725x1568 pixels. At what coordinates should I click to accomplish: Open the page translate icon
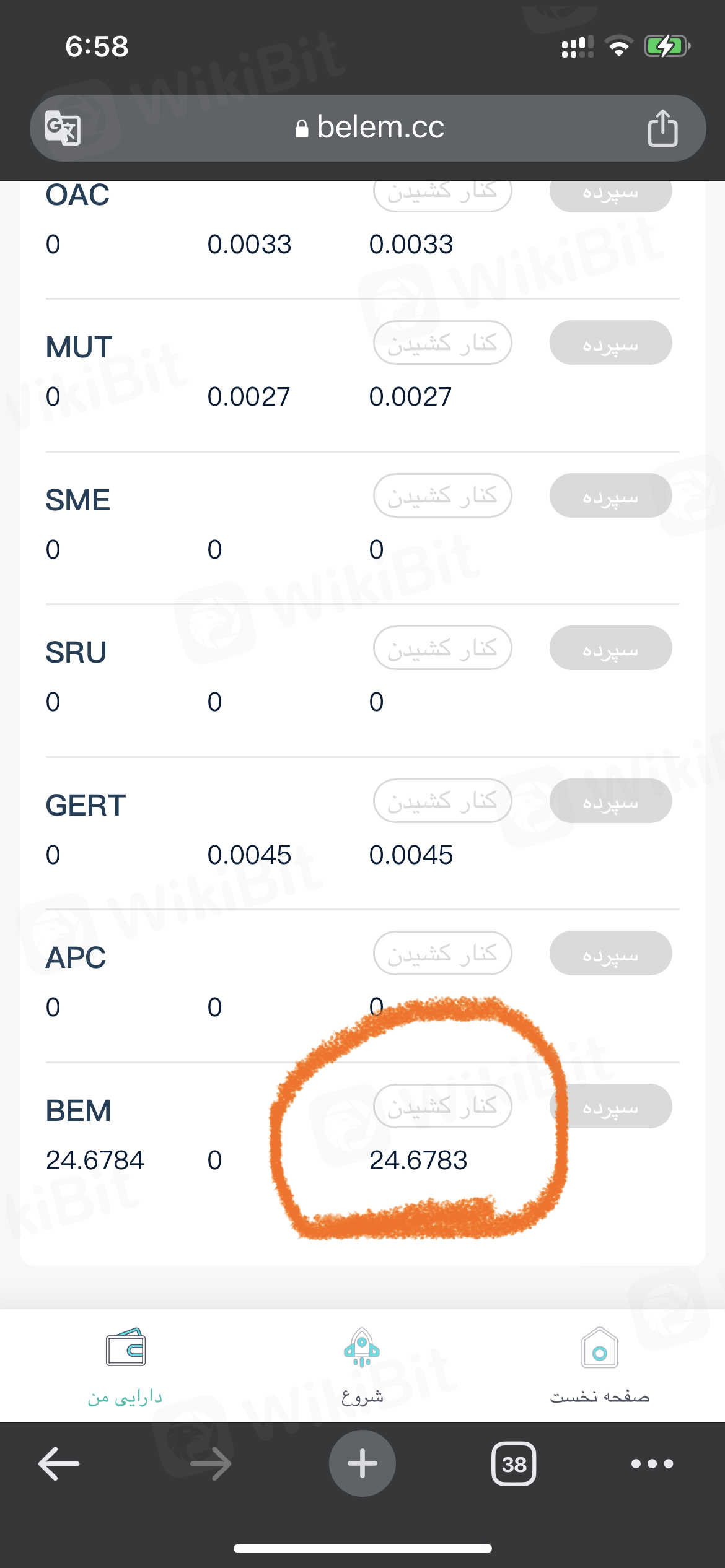(63, 128)
